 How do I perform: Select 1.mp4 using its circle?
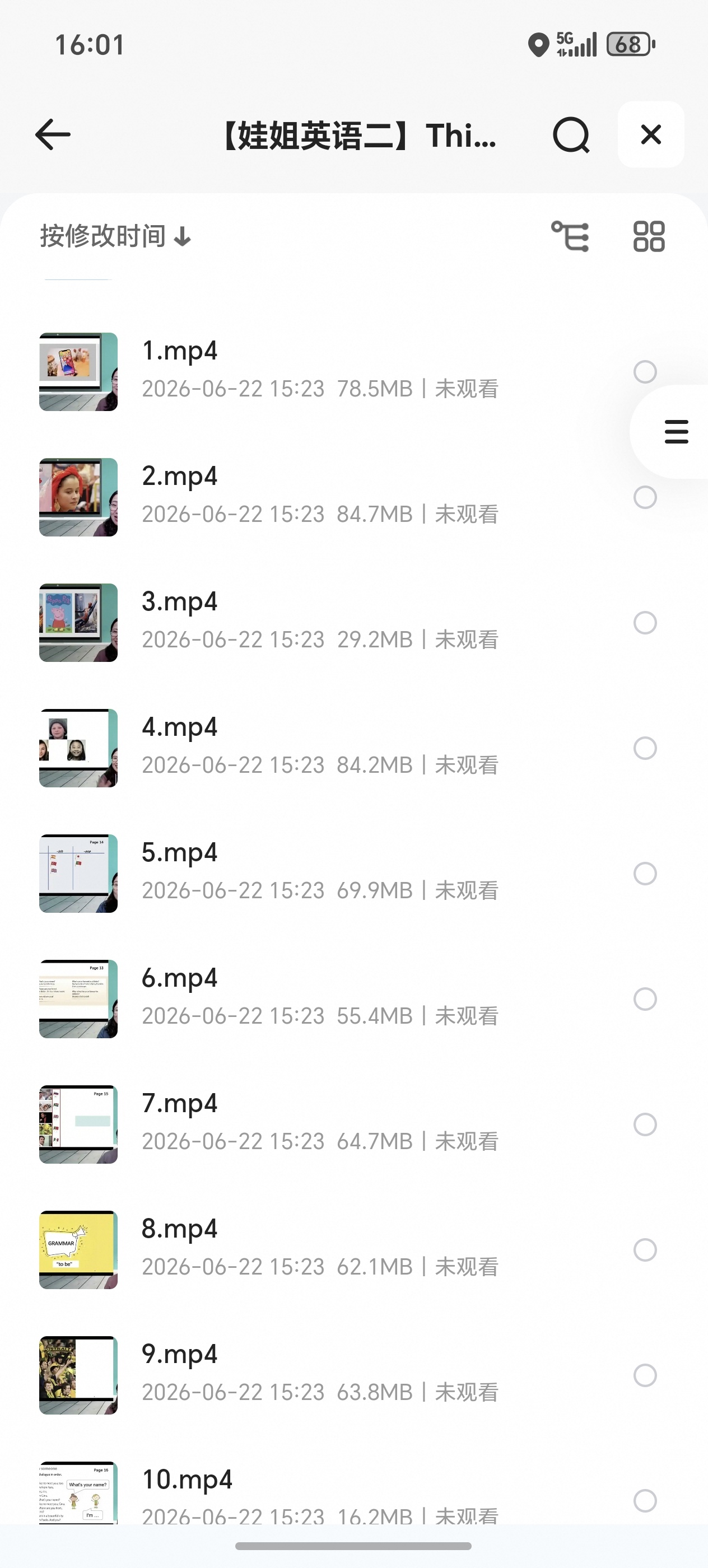click(645, 372)
